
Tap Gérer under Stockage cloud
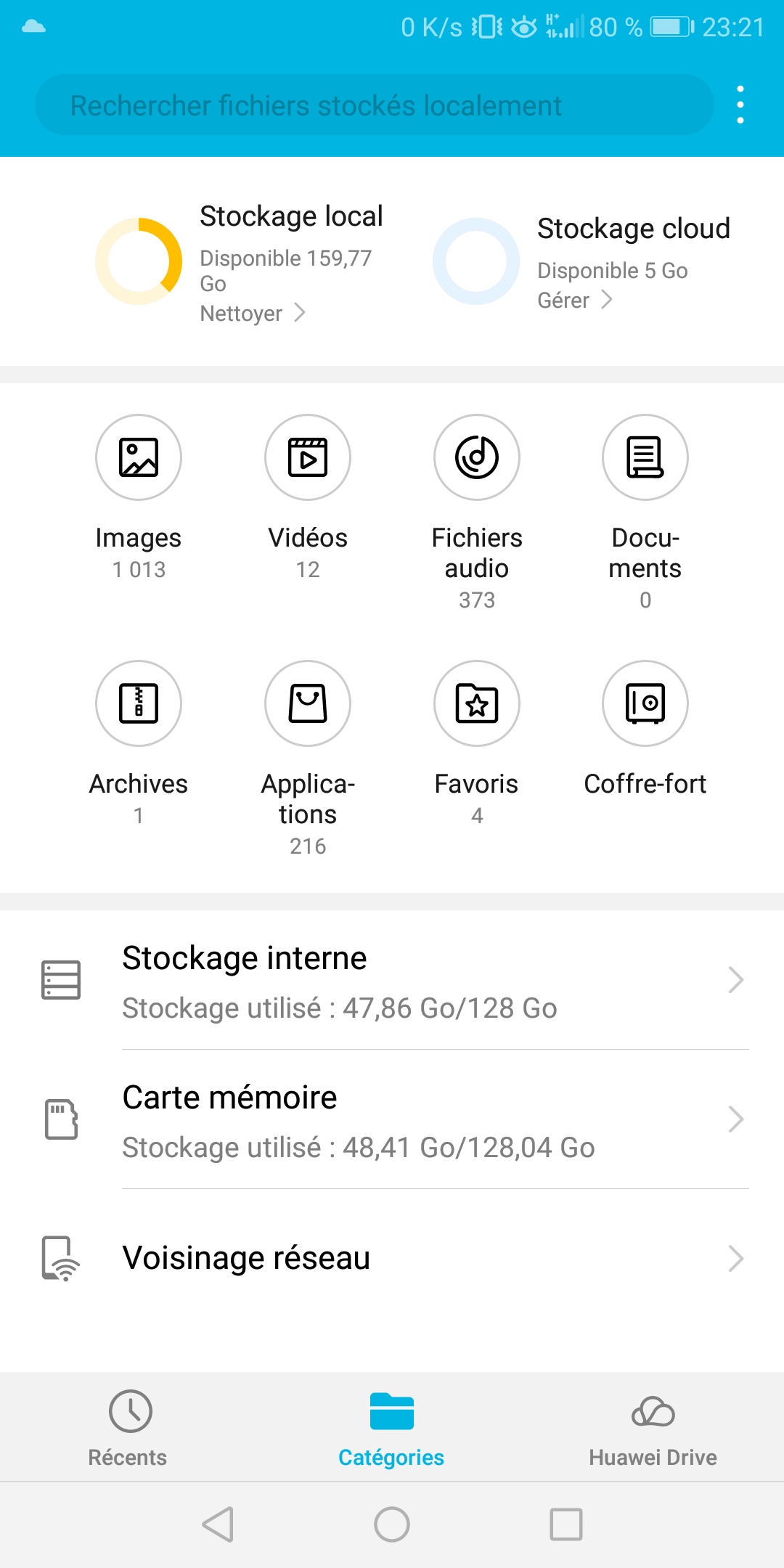point(575,301)
